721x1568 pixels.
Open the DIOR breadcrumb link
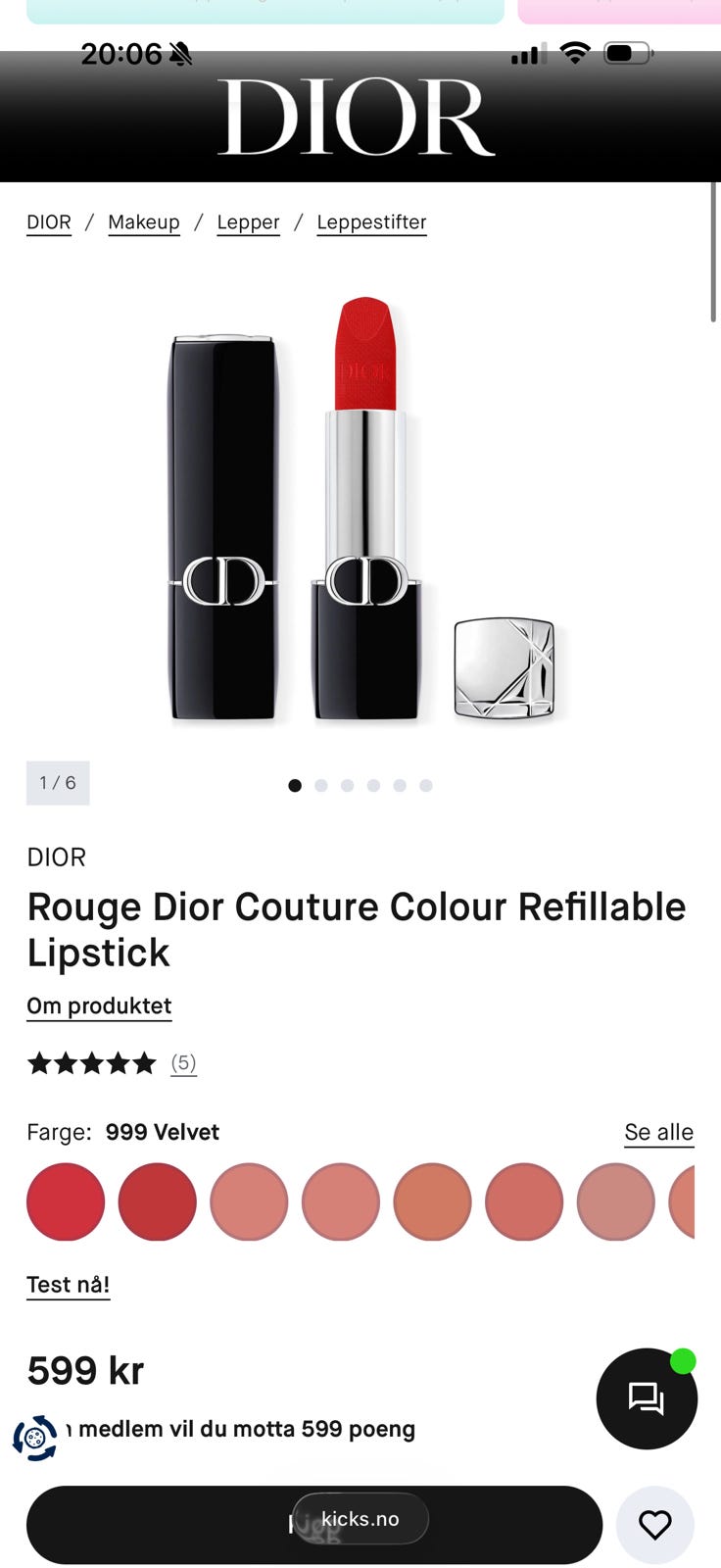click(49, 222)
